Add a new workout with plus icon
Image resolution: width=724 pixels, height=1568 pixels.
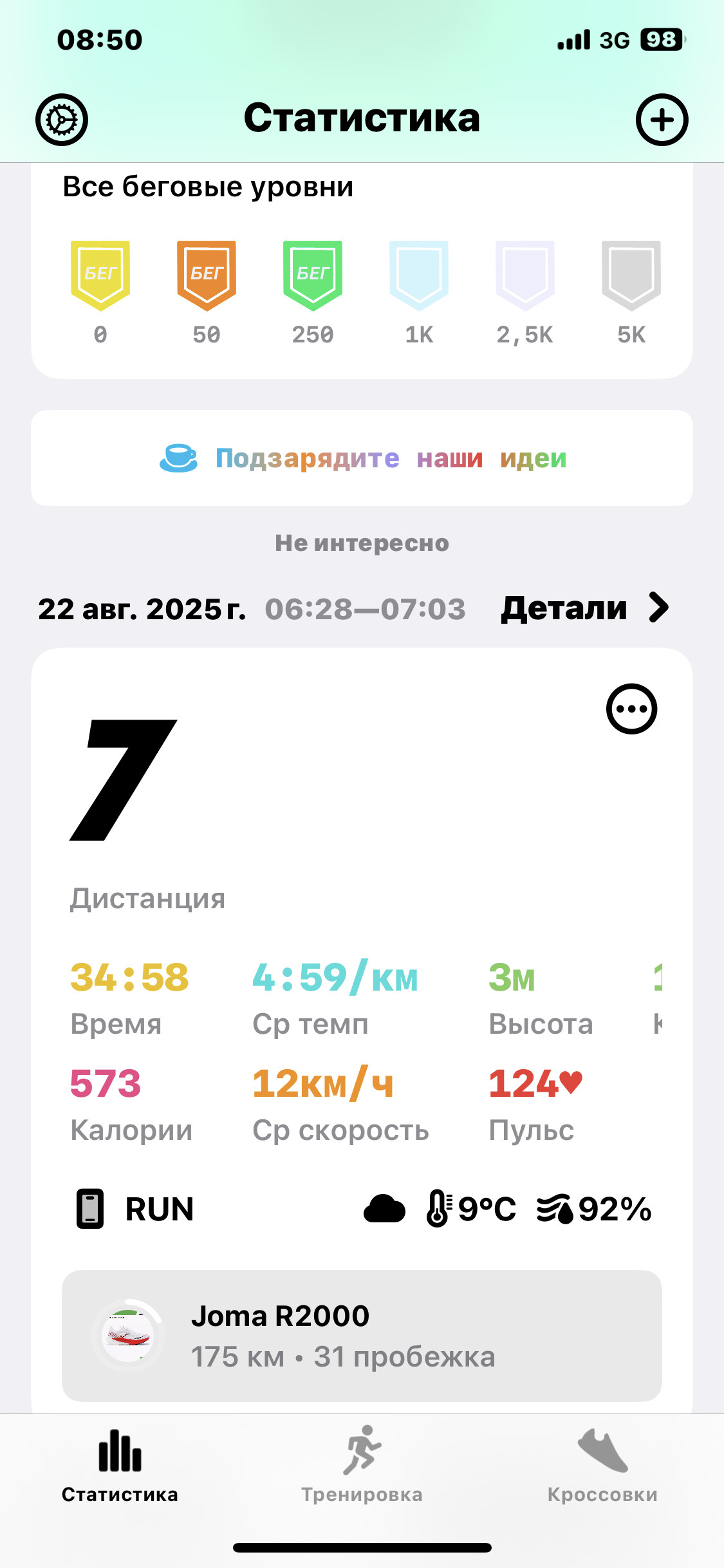click(662, 120)
